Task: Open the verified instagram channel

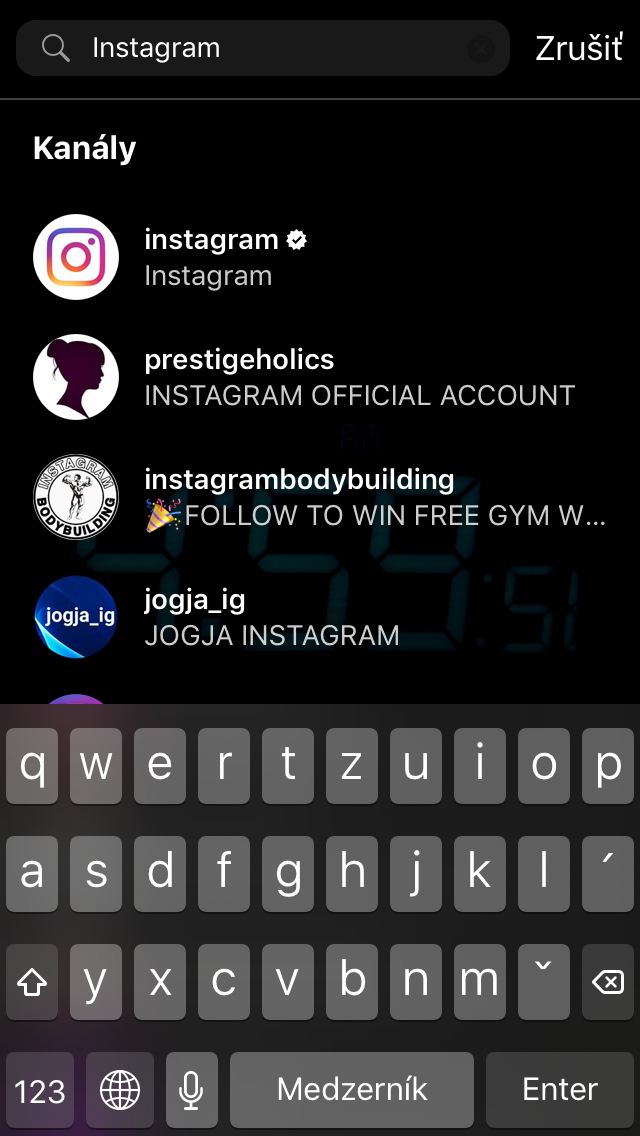Action: [x=320, y=257]
